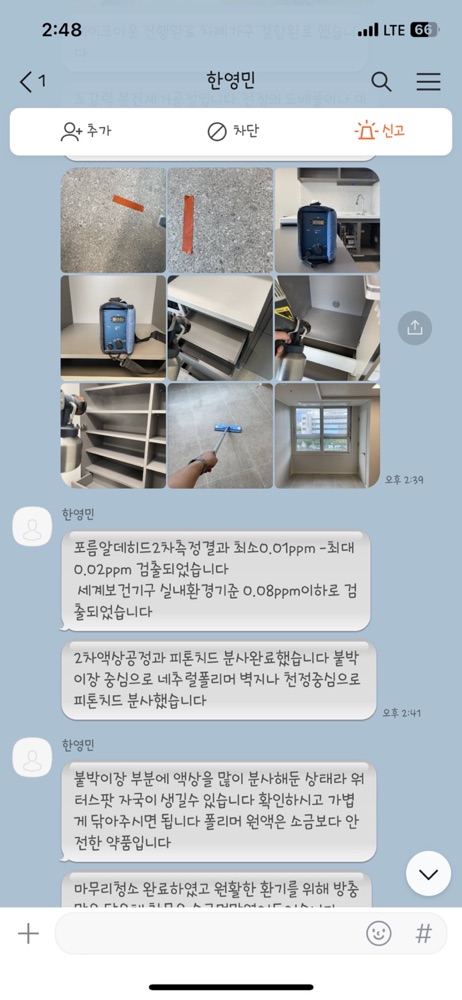Open the hashtag search button
Image resolution: width=462 pixels, height=1000 pixels.
(424, 934)
